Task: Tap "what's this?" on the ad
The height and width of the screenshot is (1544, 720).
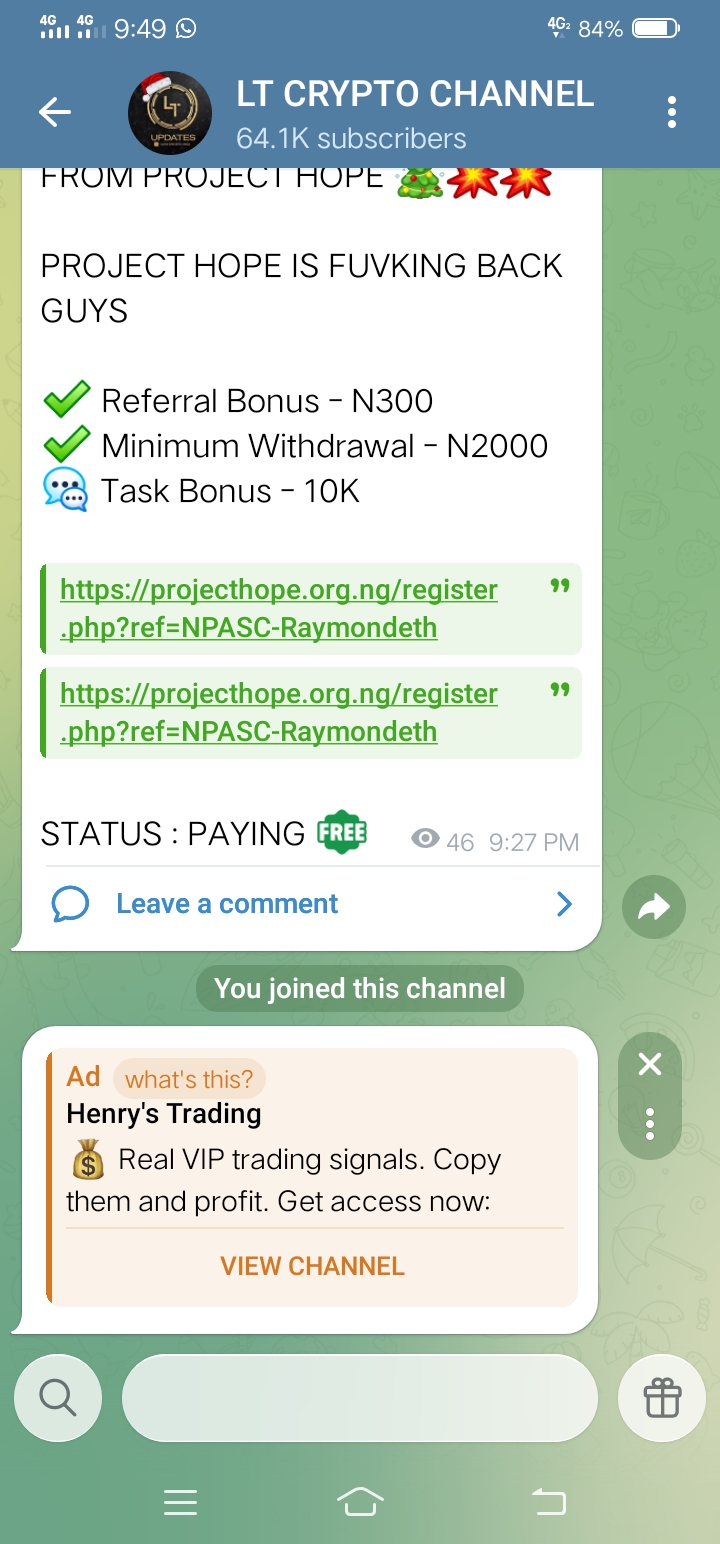Action: (189, 1079)
